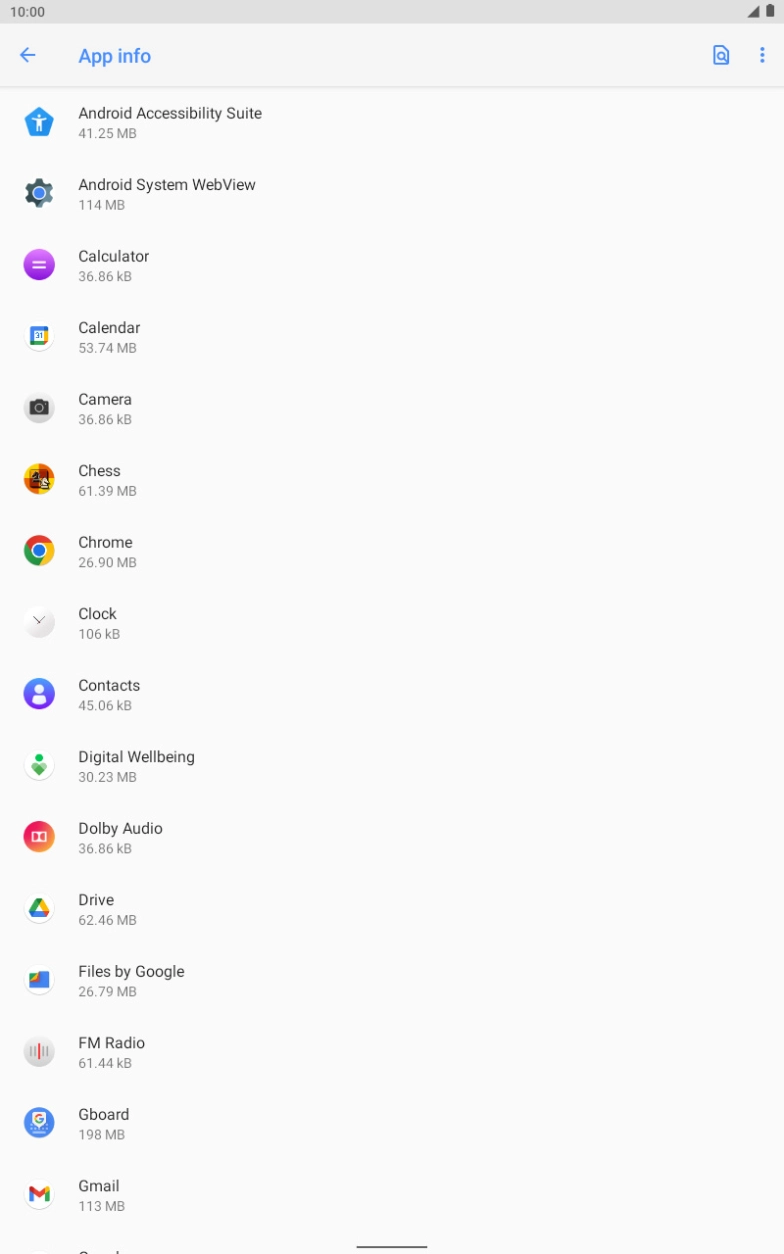Viewport: 784px width, 1254px height.
Task: Tap the navigation gesture bar
Action: [392, 1246]
